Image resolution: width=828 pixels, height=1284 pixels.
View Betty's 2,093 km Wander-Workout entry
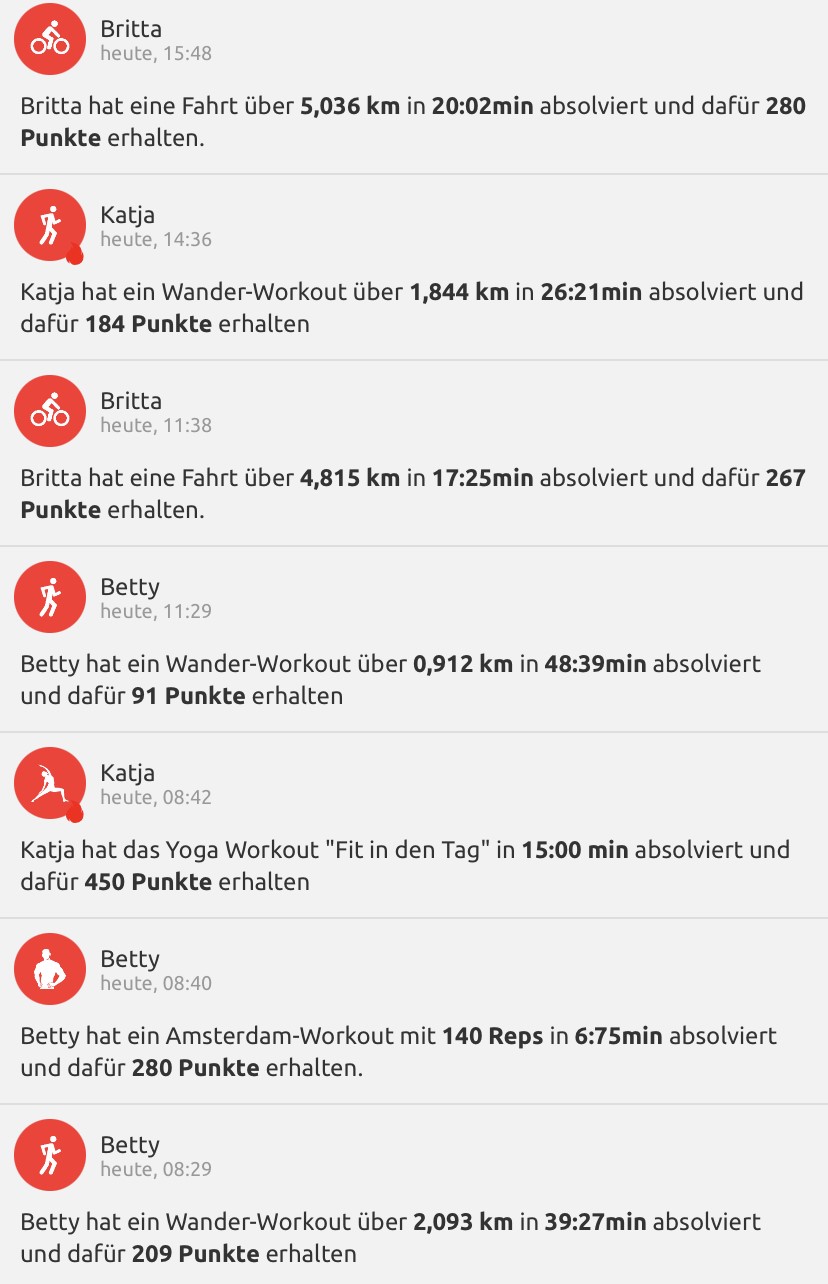point(413,1237)
